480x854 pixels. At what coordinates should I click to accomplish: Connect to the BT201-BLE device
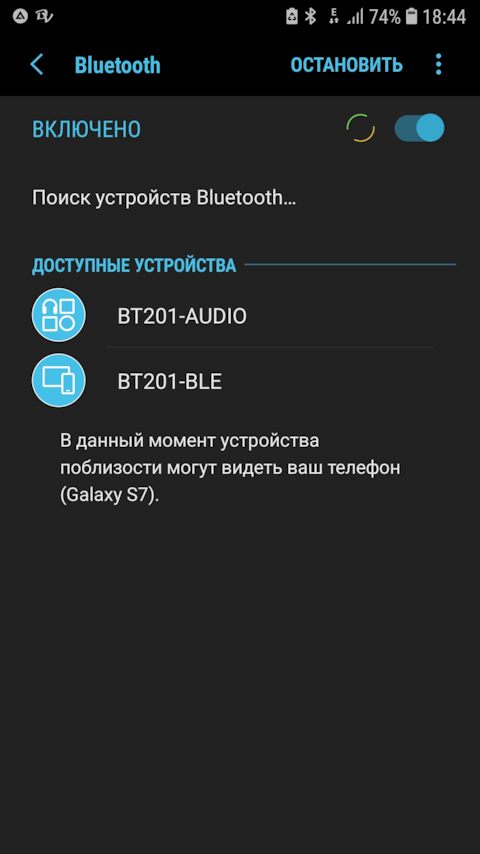[240, 381]
